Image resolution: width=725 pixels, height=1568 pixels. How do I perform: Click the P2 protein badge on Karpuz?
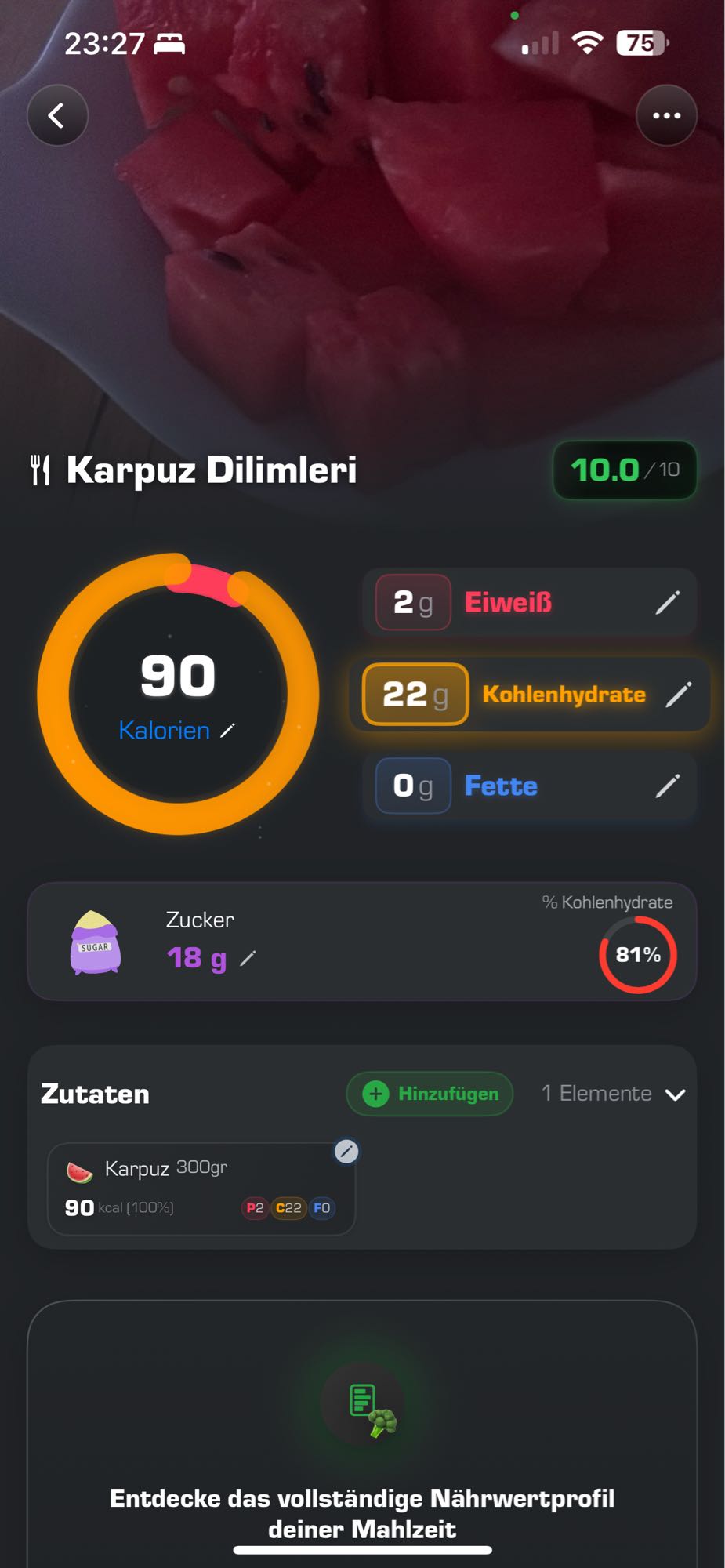click(254, 1208)
